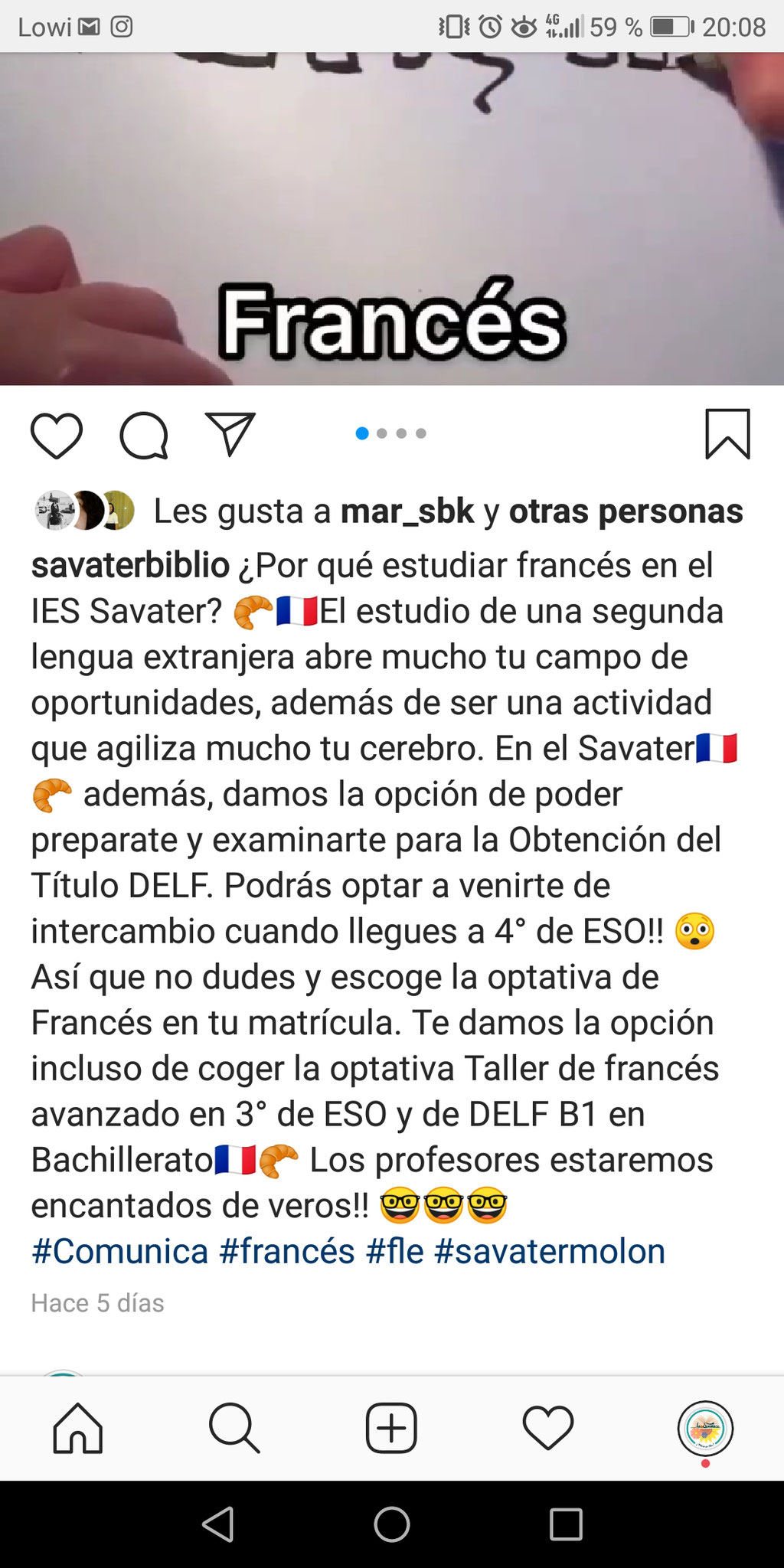The height and width of the screenshot is (1568, 784).
Task: Open the savaterbiblio profile from the caption
Action: coord(130,565)
